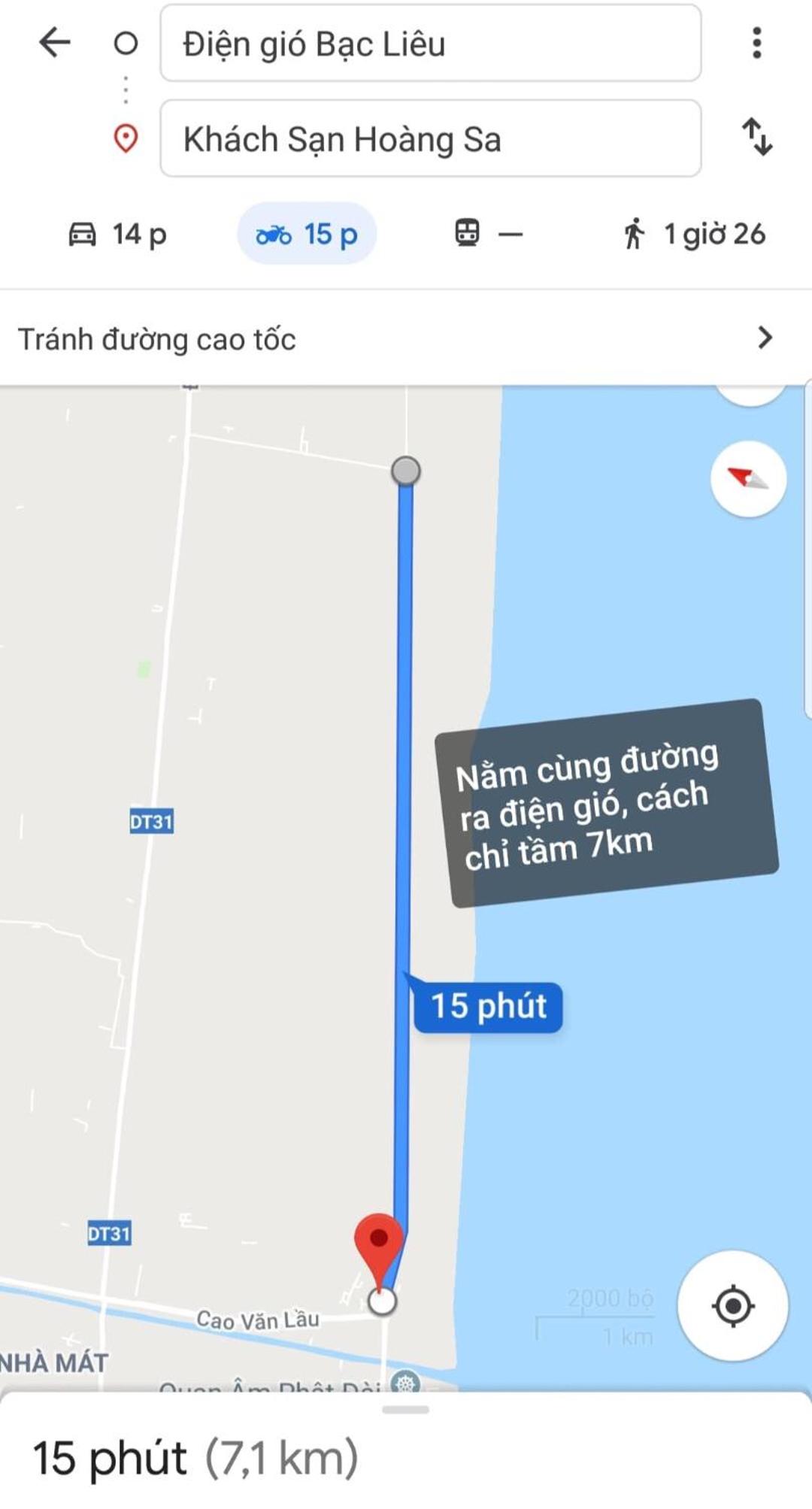Open the Tránh đường cao tốc options
Screen dimensions: 812x1509
click(406, 338)
